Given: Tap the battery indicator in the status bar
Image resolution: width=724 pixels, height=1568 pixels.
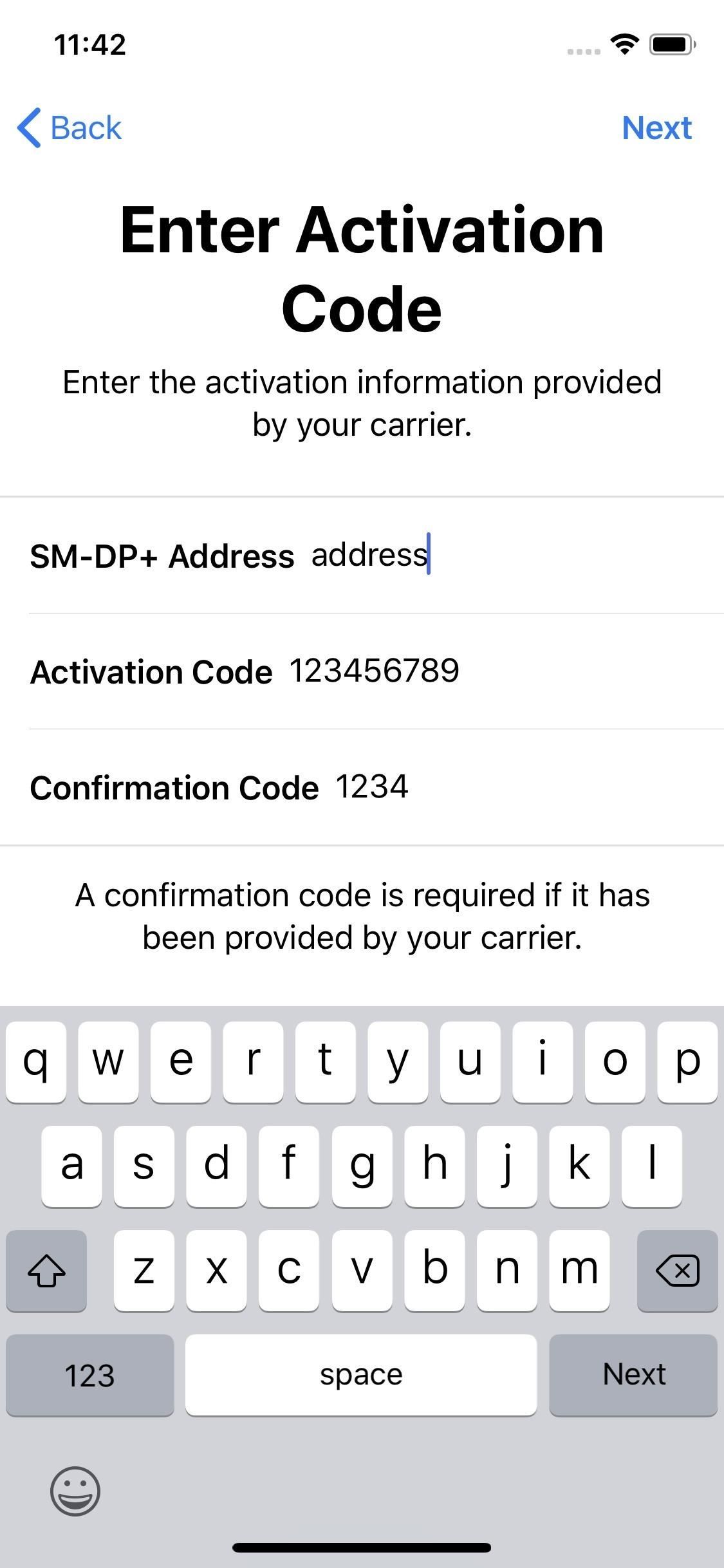Looking at the screenshot, I should (x=669, y=44).
